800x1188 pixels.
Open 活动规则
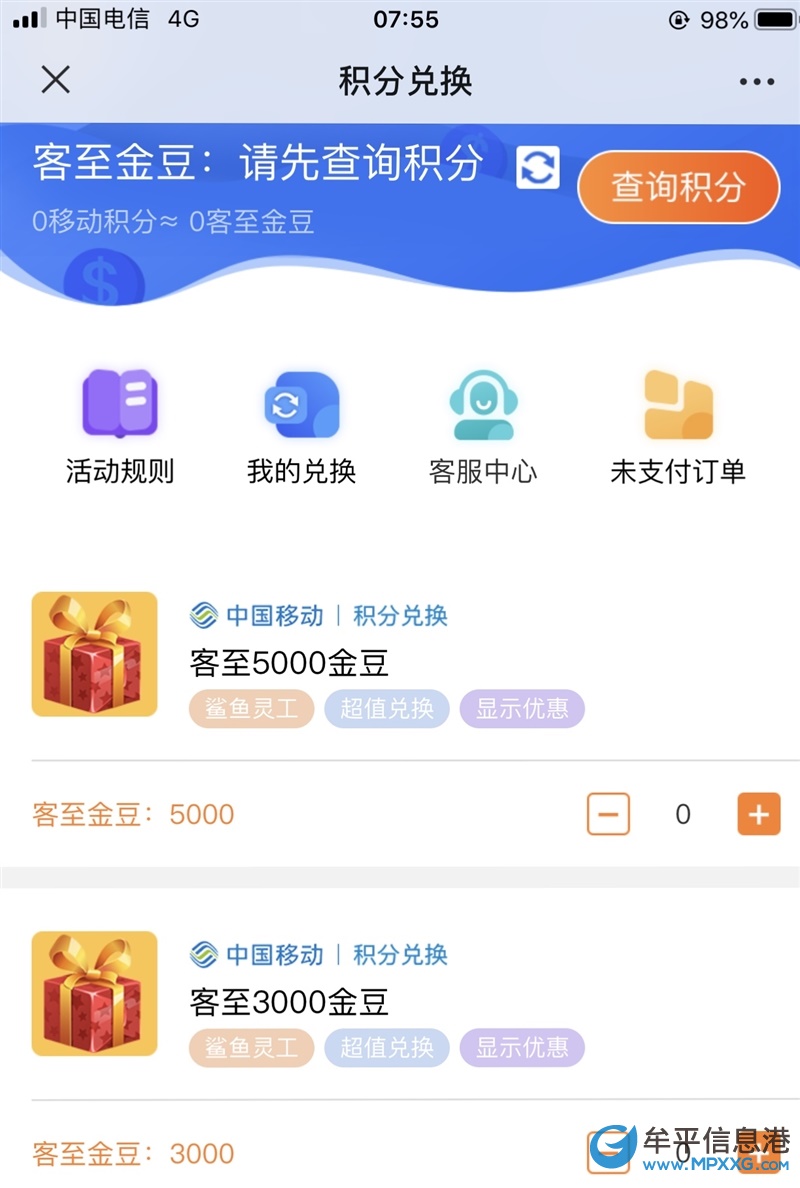click(120, 427)
